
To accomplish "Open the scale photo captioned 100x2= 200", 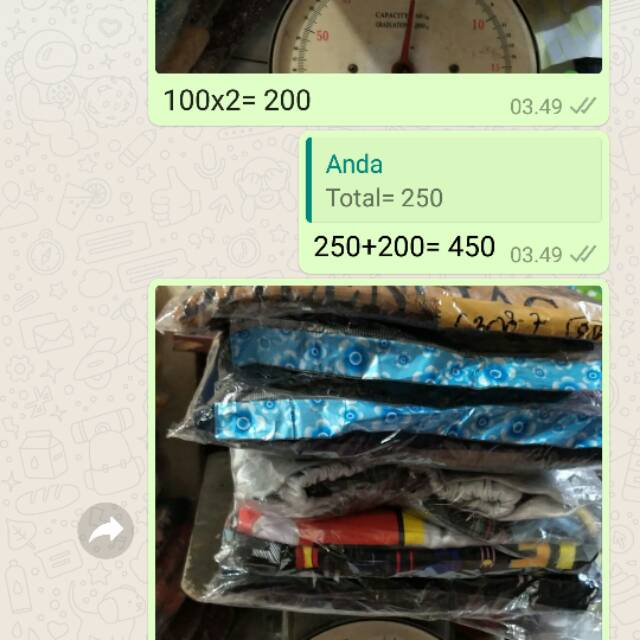I will (380, 38).
